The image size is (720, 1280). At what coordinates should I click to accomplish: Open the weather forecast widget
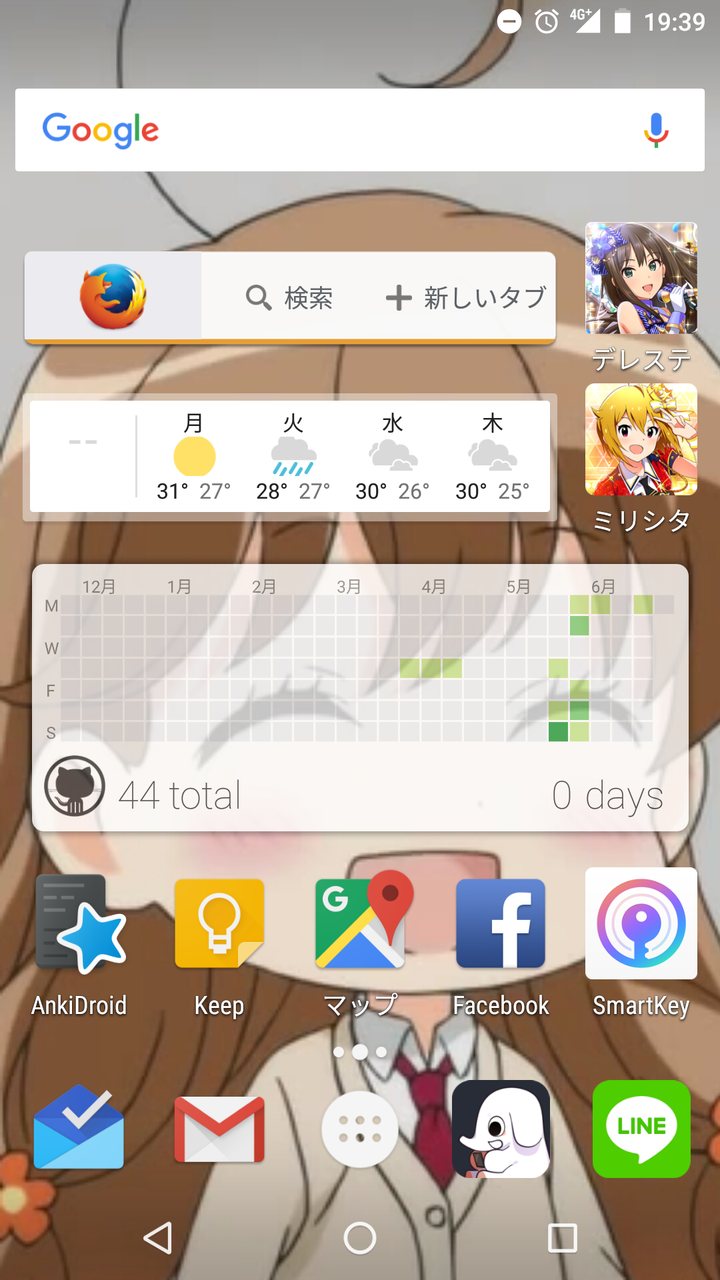point(290,457)
